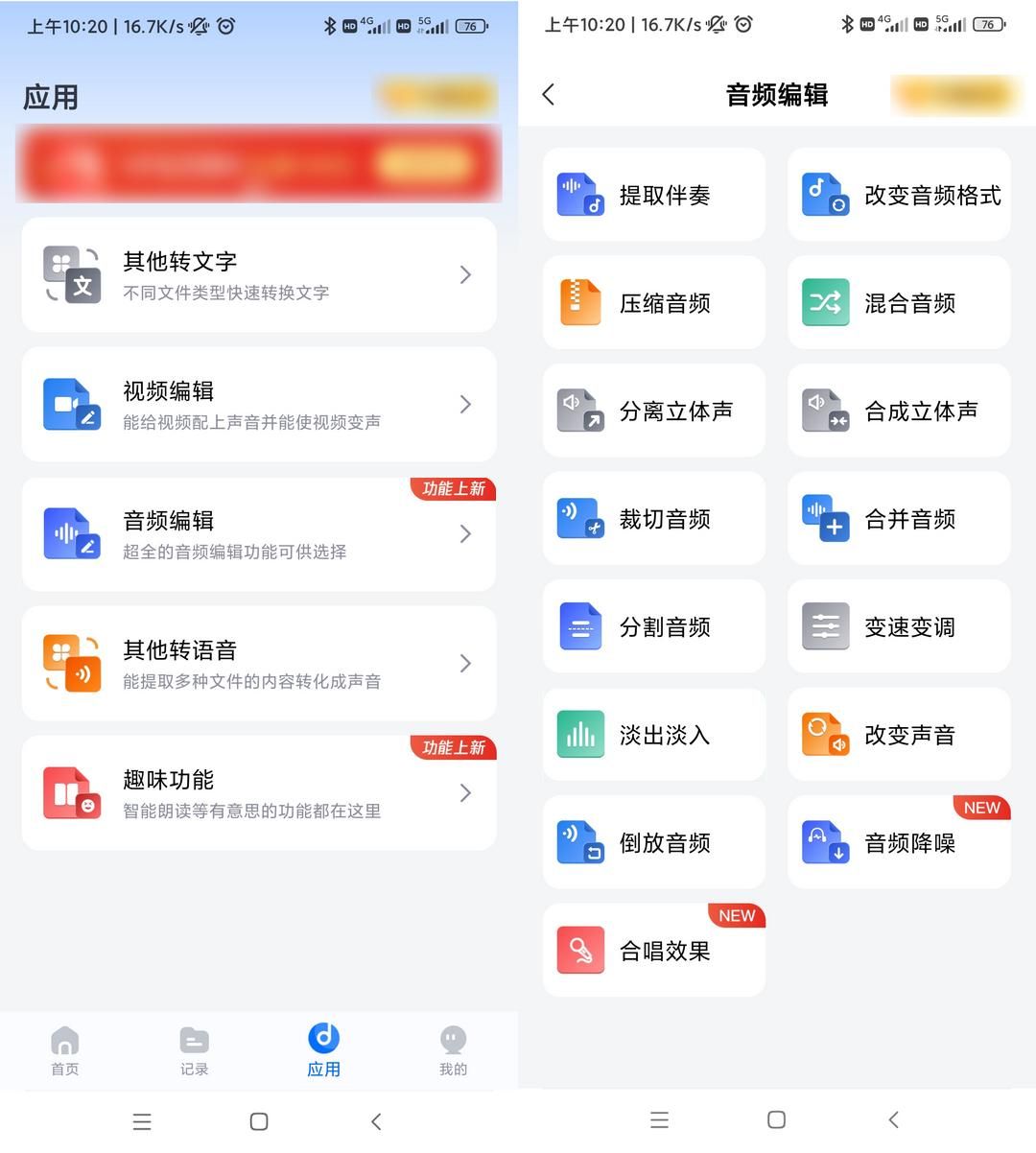This screenshot has width=1036, height=1153.
Task: Switch to the 首页 tab
Action: (x=64, y=1050)
